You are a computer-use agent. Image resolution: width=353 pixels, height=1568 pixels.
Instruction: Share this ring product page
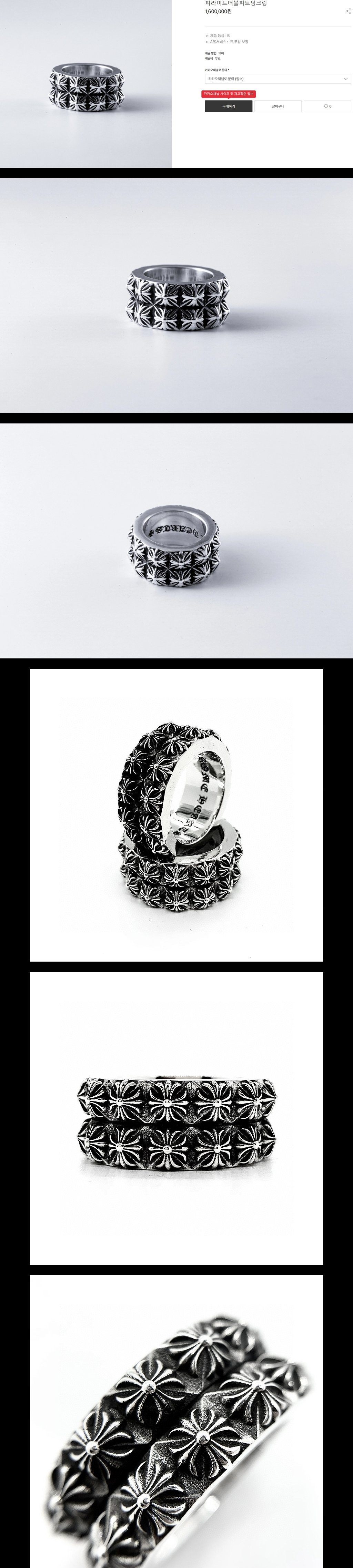click(x=348, y=12)
